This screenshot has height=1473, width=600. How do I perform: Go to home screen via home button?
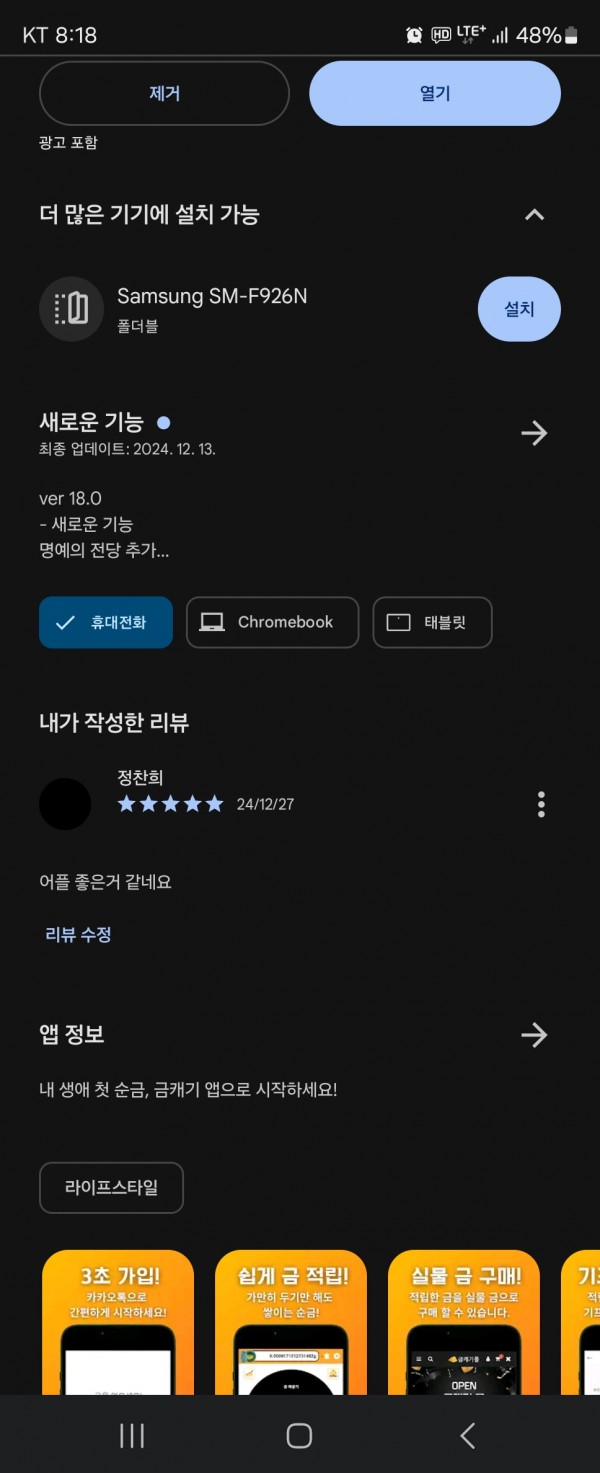299,1436
